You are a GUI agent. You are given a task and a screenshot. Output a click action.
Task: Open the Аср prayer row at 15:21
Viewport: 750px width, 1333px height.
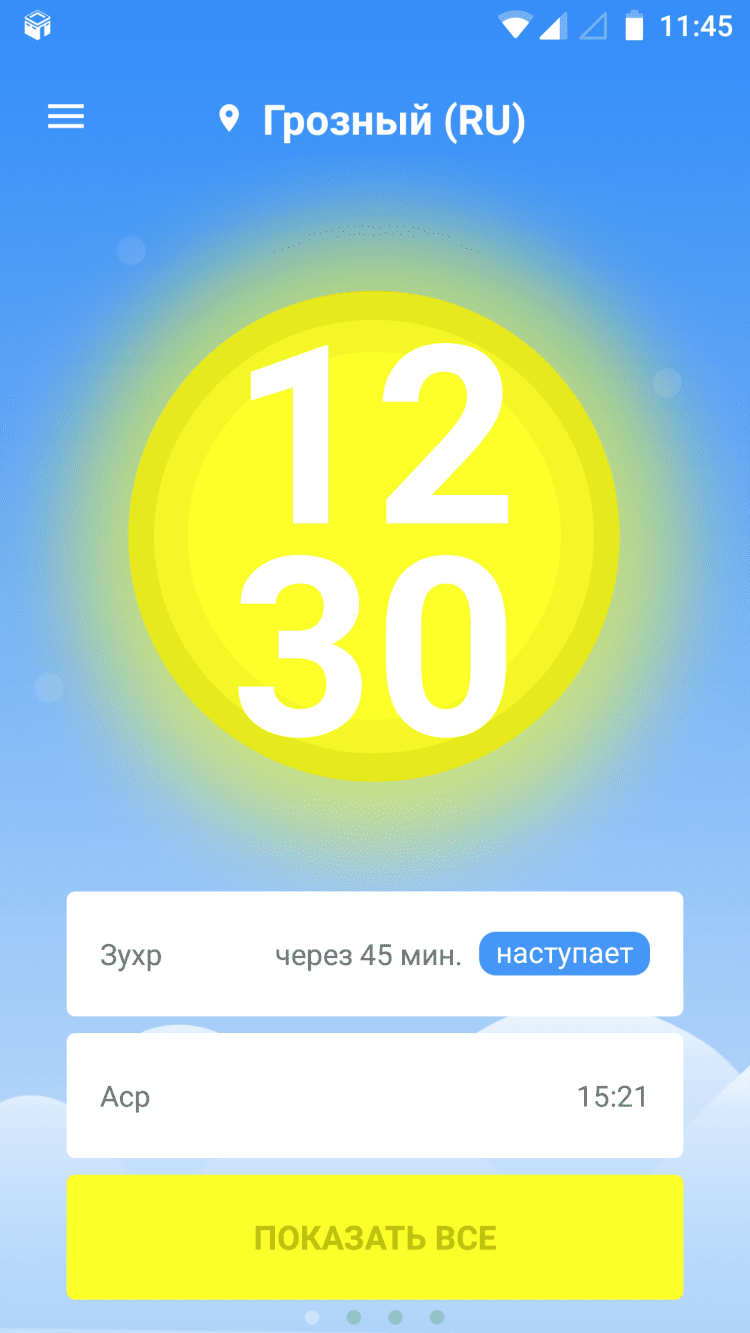(x=374, y=1096)
